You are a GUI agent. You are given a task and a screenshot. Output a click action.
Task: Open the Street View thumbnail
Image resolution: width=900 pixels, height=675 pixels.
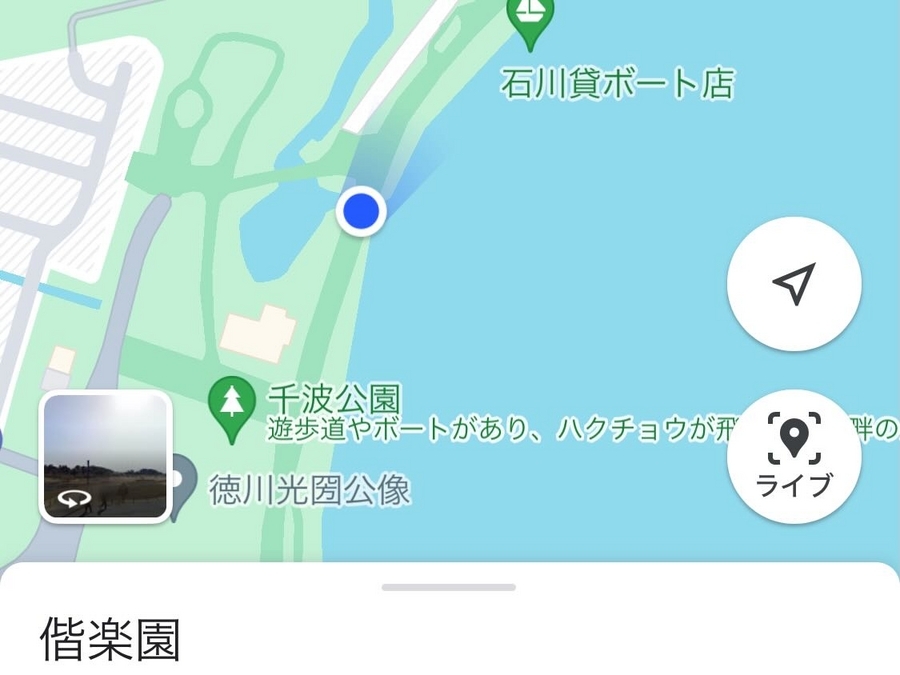tap(104, 457)
